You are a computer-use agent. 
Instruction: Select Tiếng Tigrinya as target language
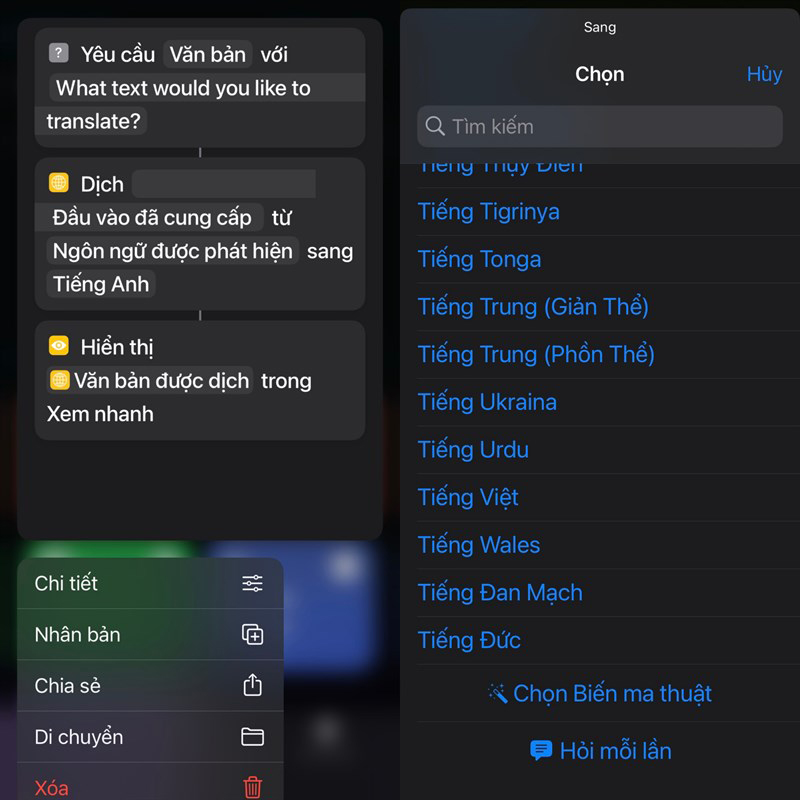tap(489, 212)
